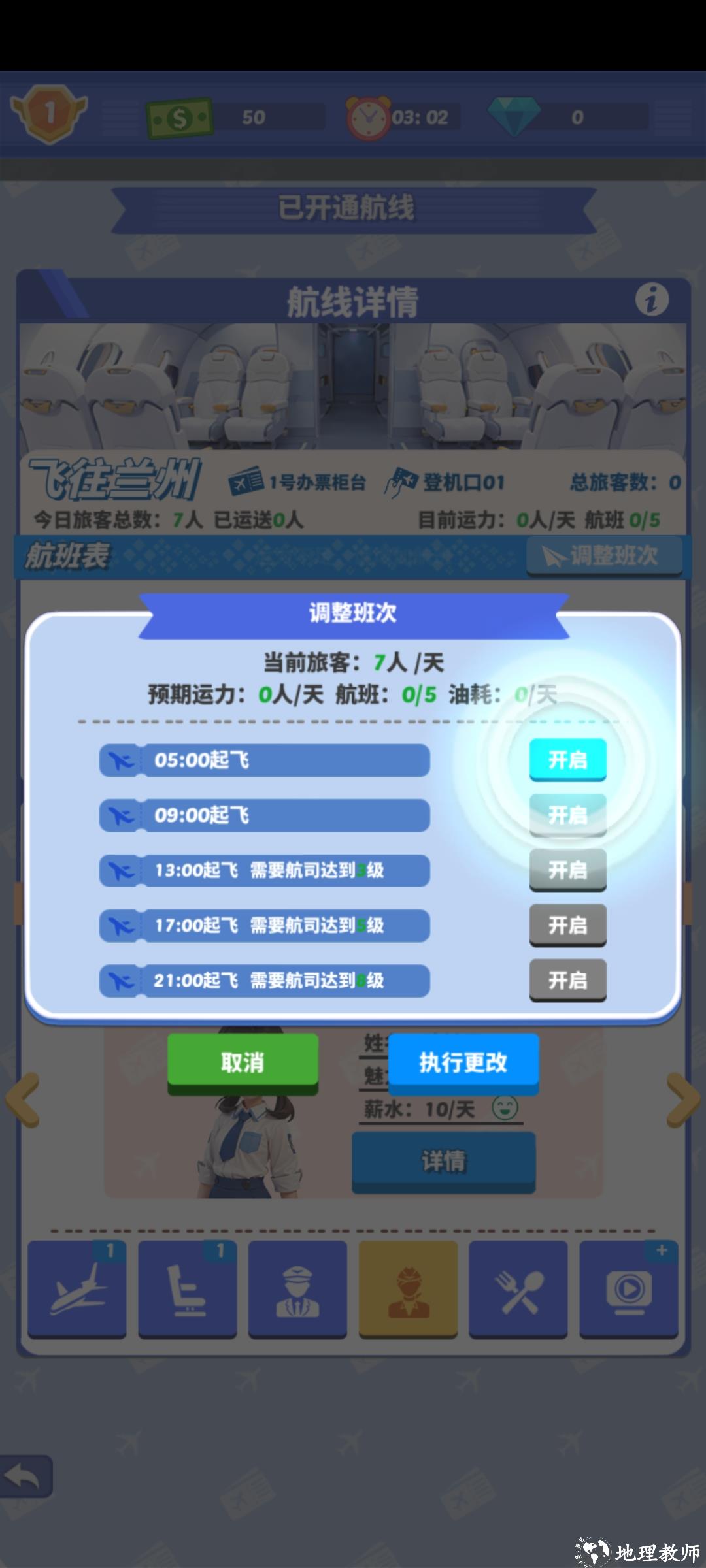Open the airplane tab
Image resolution: width=706 pixels, height=1568 pixels.
[77, 1289]
